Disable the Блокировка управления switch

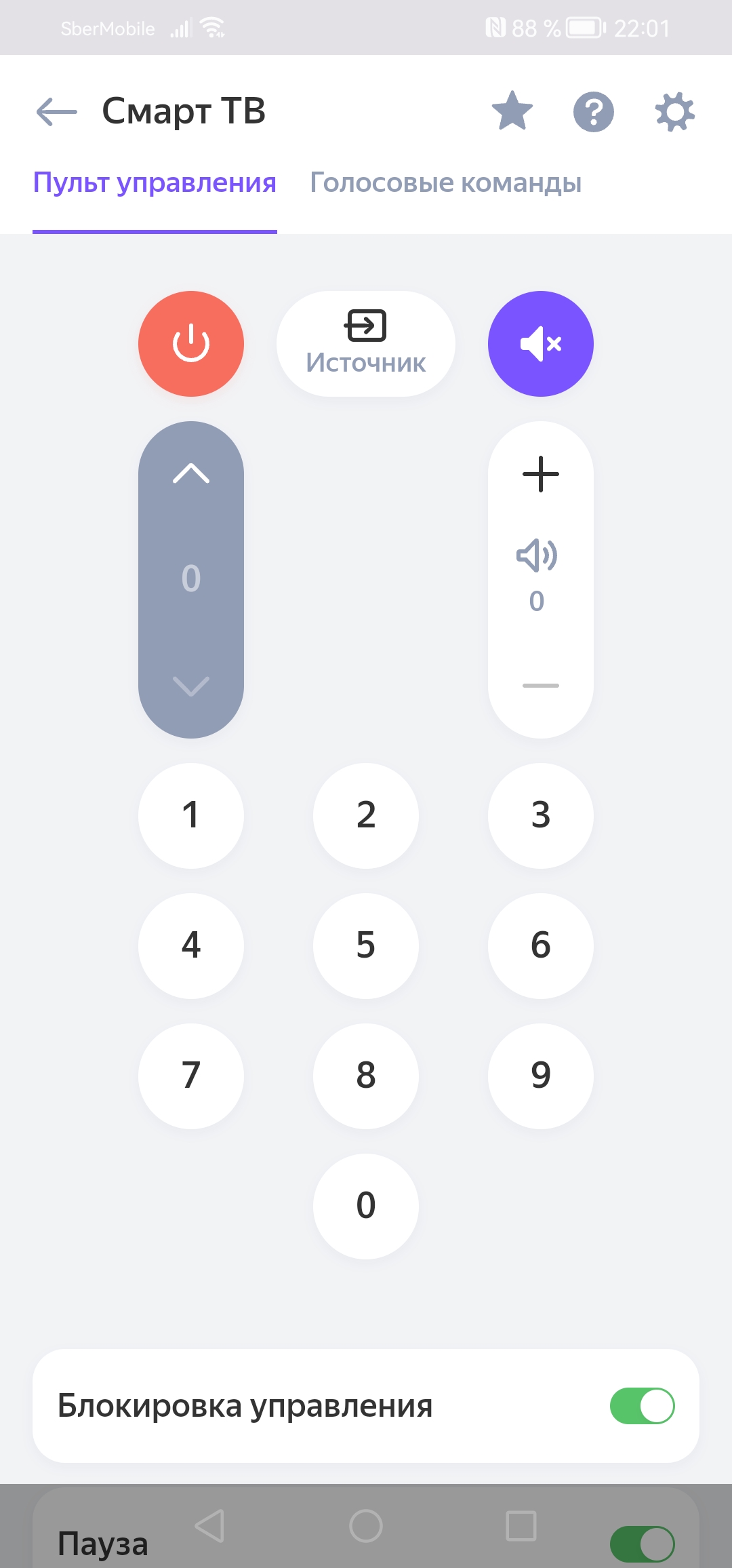(641, 1406)
